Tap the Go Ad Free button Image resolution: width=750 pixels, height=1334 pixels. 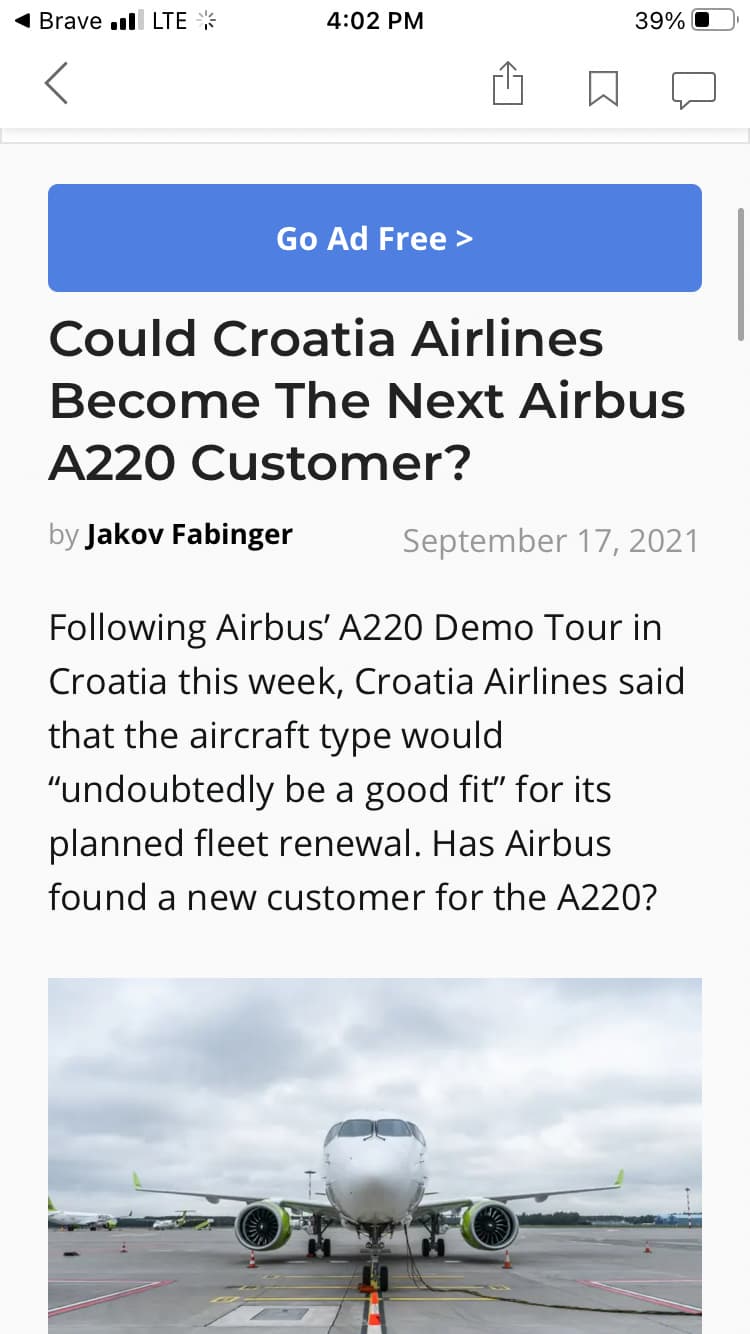375,238
